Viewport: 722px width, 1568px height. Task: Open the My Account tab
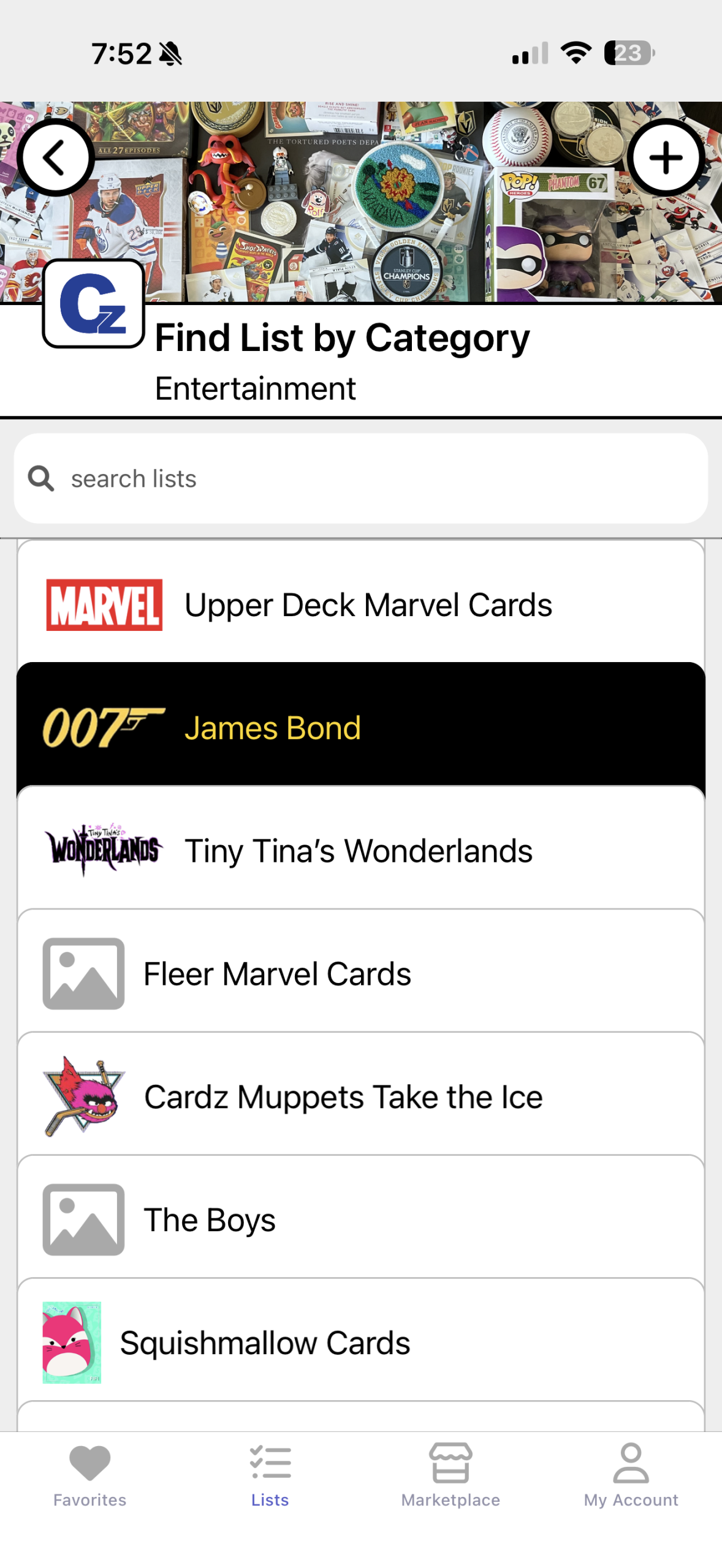pyautogui.click(x=631, y=1474)
